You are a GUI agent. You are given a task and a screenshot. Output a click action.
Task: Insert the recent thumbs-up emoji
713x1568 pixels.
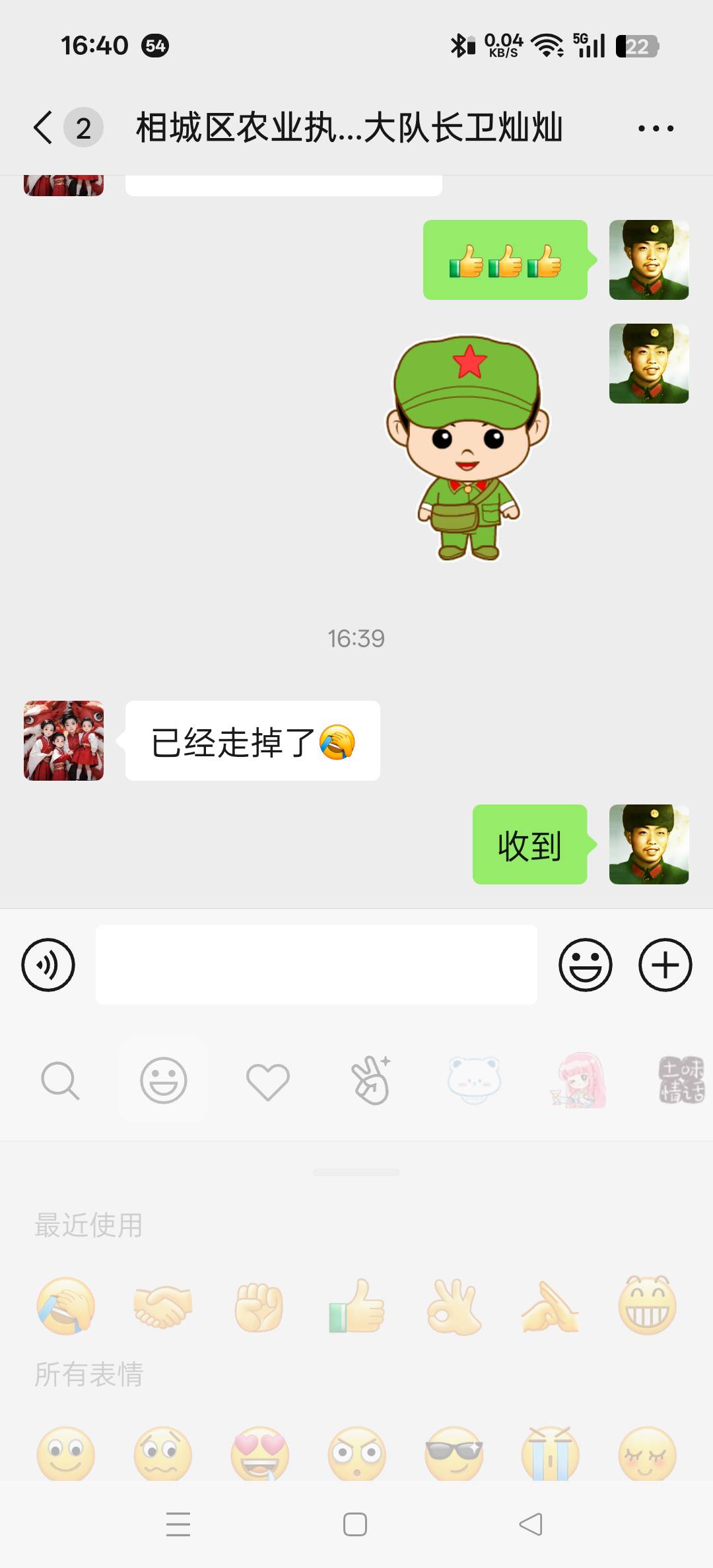coord(356,1306)
